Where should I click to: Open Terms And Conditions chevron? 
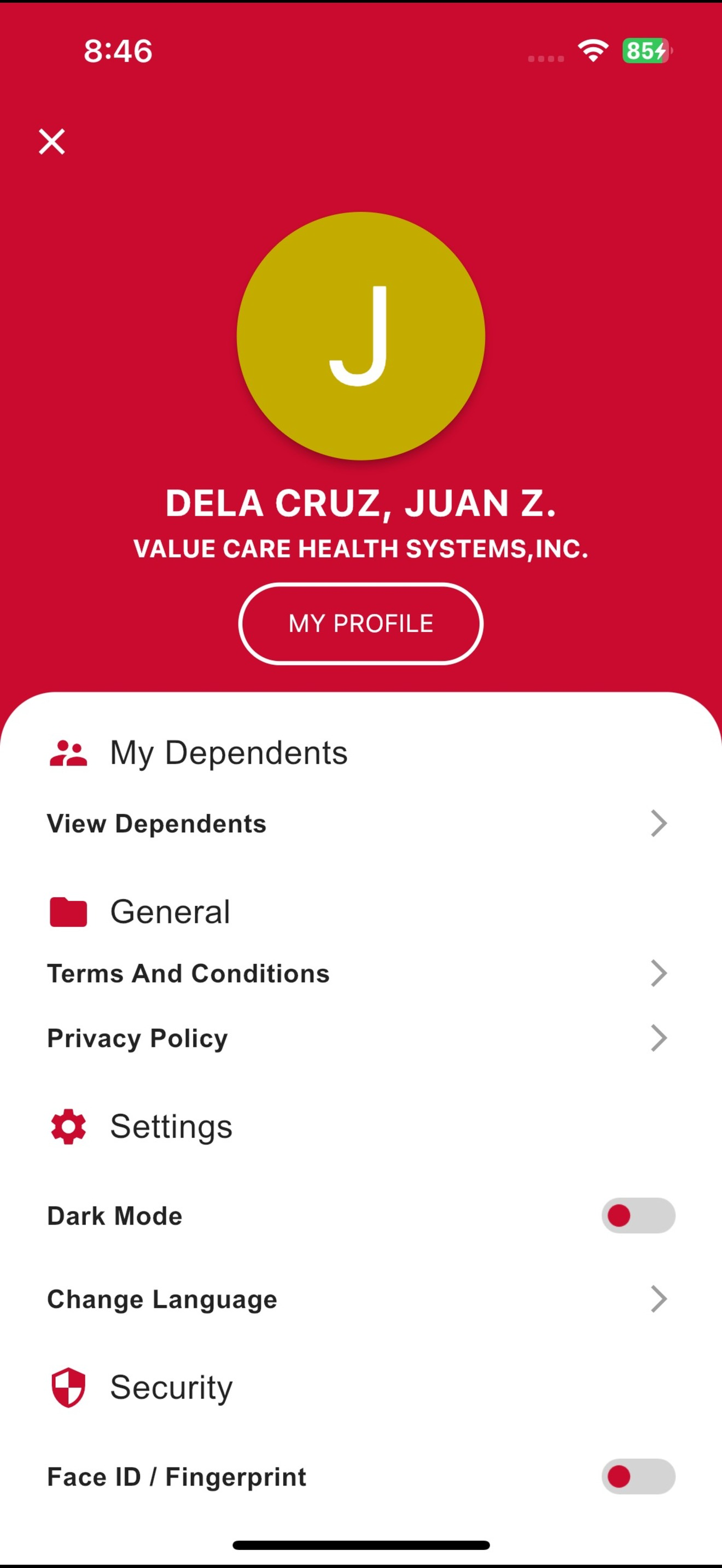click(x=659, y=973)
